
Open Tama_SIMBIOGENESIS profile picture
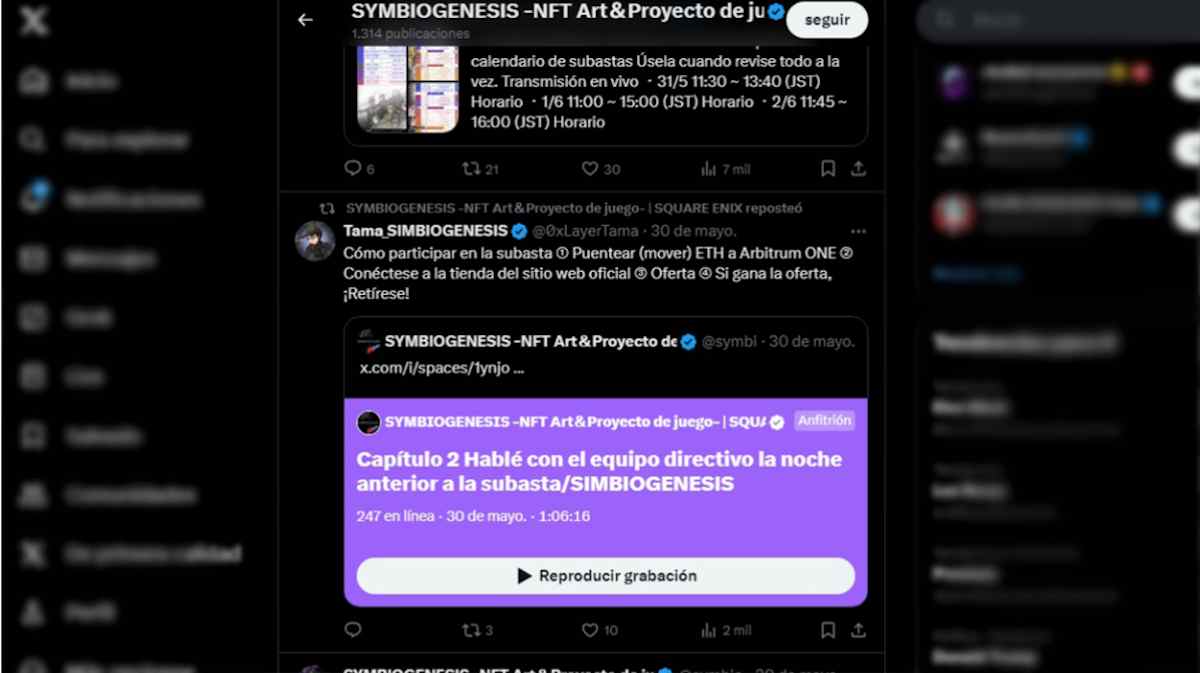[x=314, y=241]
